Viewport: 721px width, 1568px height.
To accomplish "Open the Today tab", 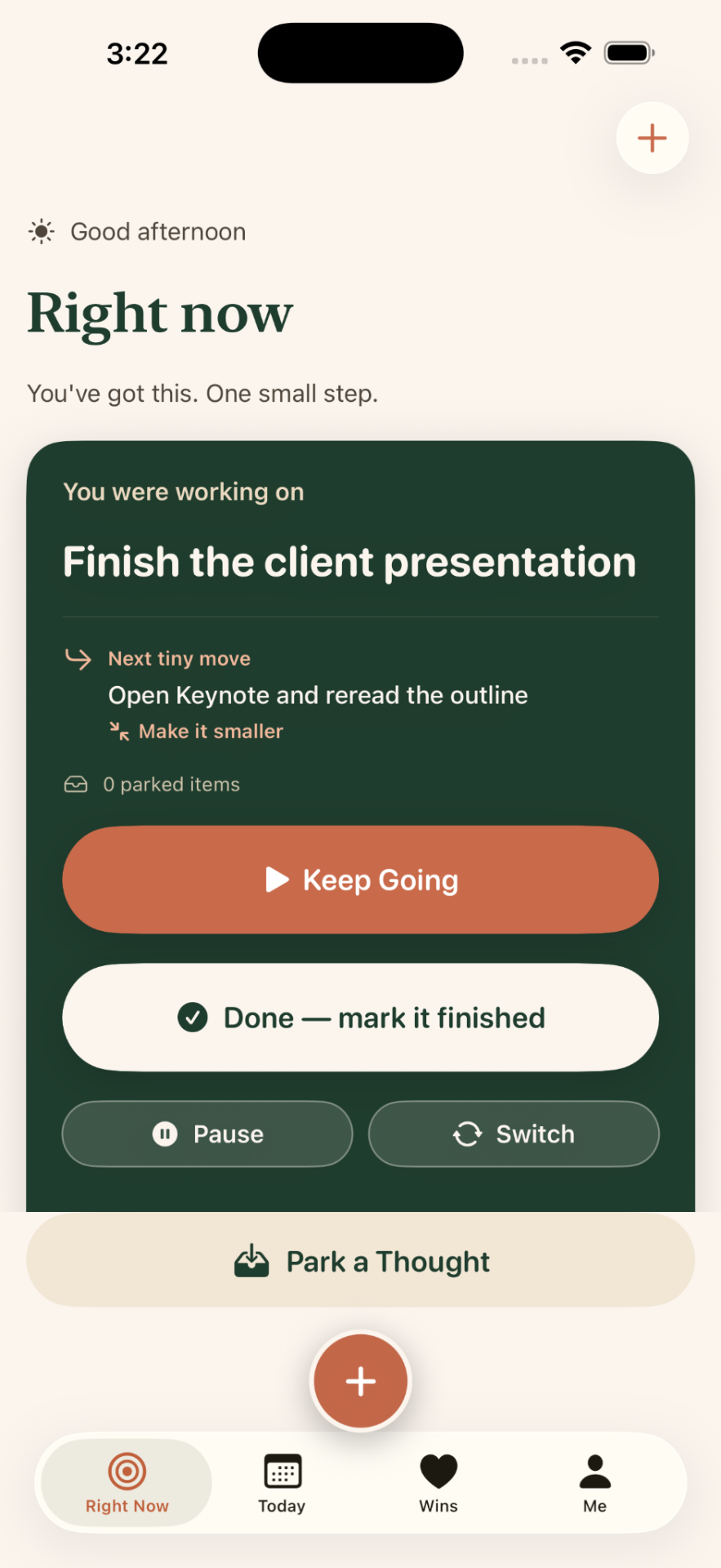I will pyautogui.click(x=283, y=1483).
